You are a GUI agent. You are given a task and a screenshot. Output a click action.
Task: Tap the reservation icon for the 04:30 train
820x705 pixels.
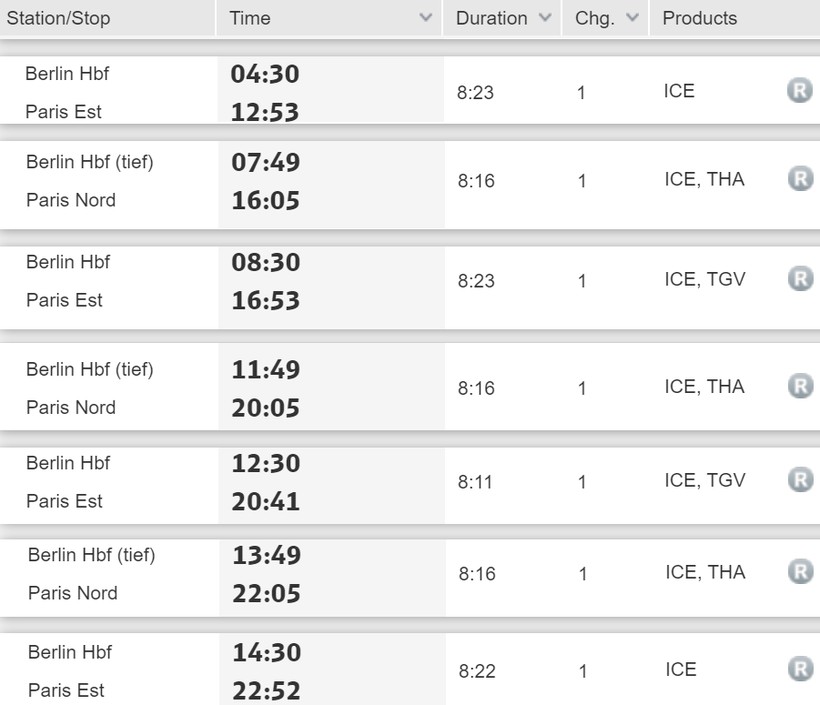pos(799,91)
